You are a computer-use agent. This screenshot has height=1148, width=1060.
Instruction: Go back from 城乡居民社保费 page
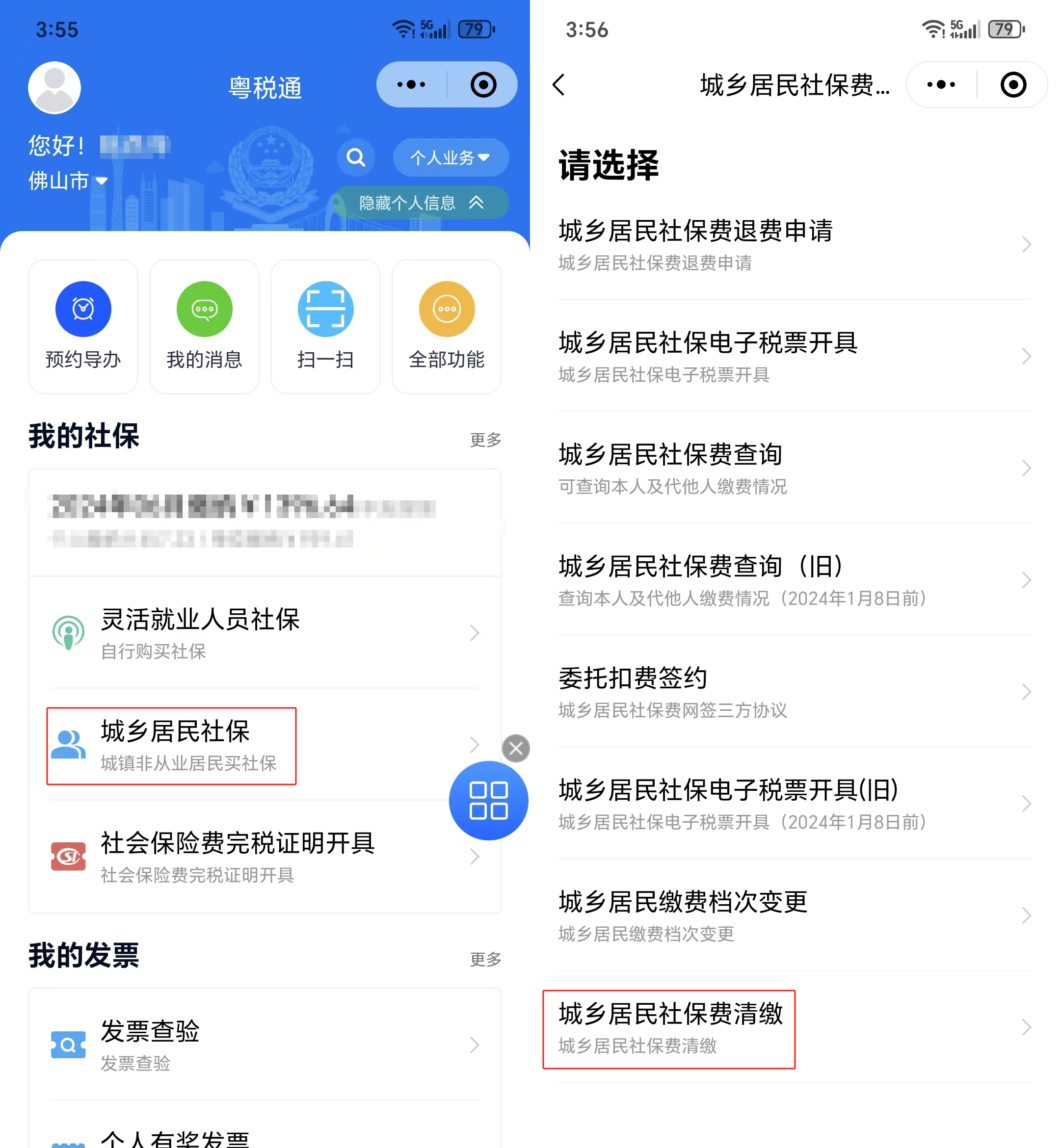(x=559, y=85)
